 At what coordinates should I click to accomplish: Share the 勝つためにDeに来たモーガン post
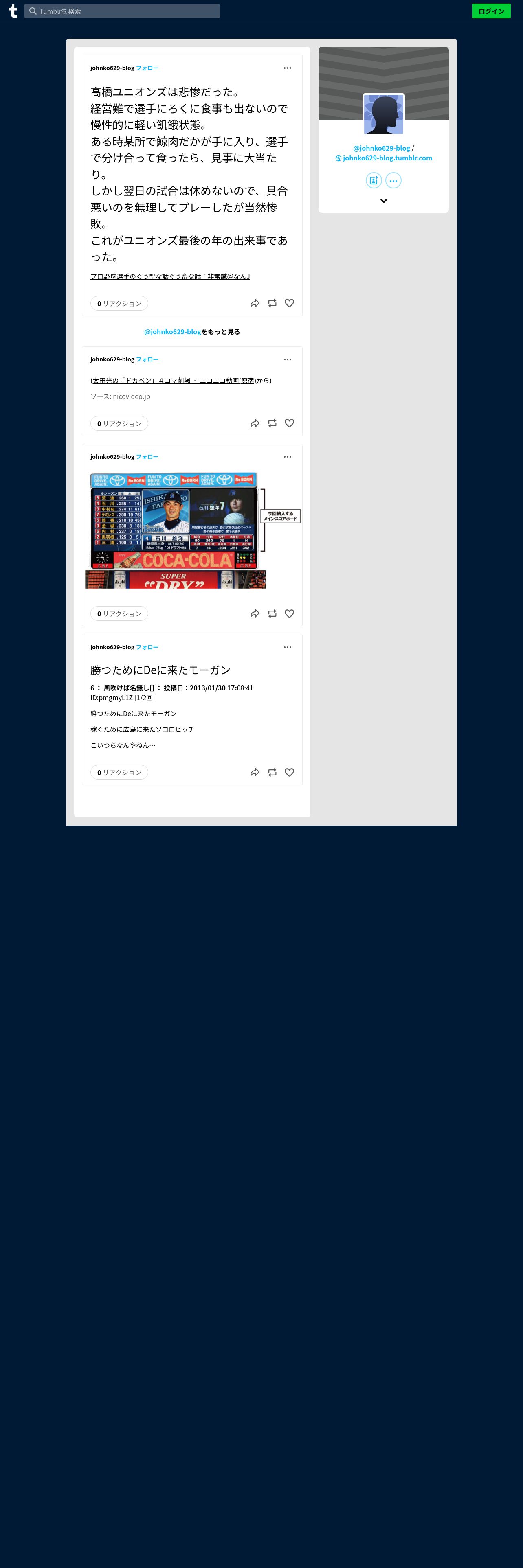pos(255,773)
